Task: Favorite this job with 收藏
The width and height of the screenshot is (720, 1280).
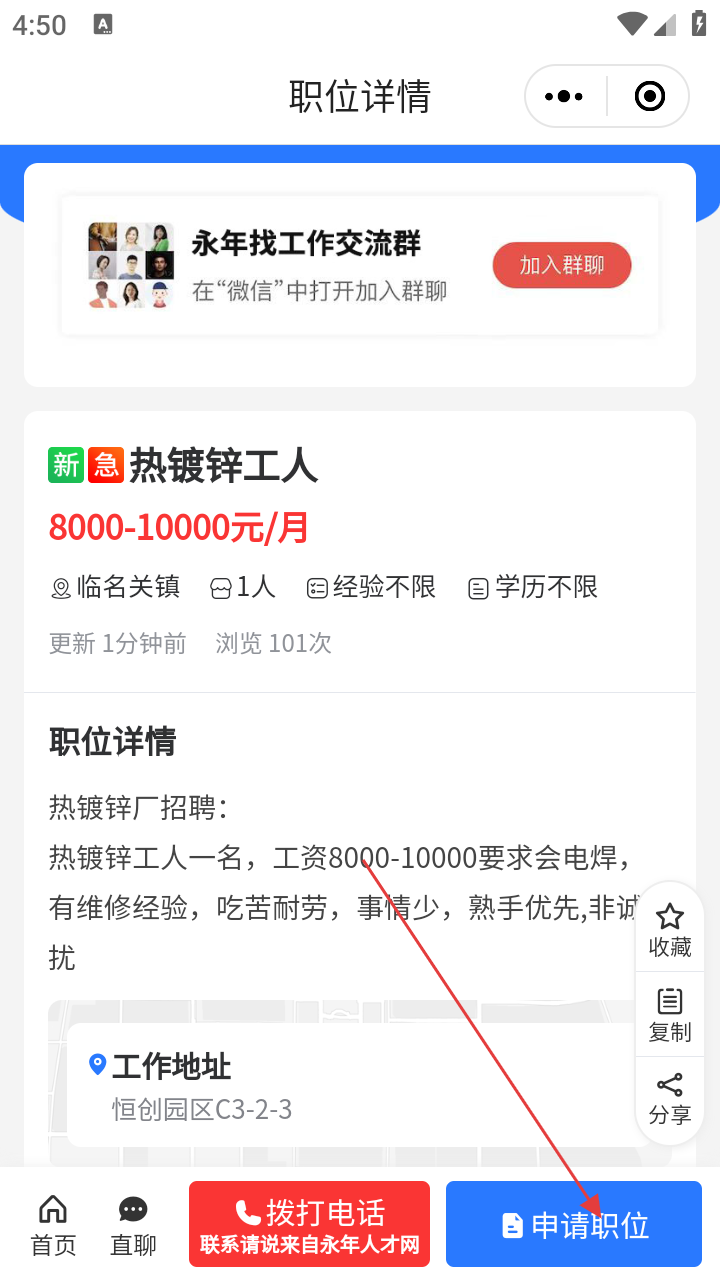Action: point(669,930)
